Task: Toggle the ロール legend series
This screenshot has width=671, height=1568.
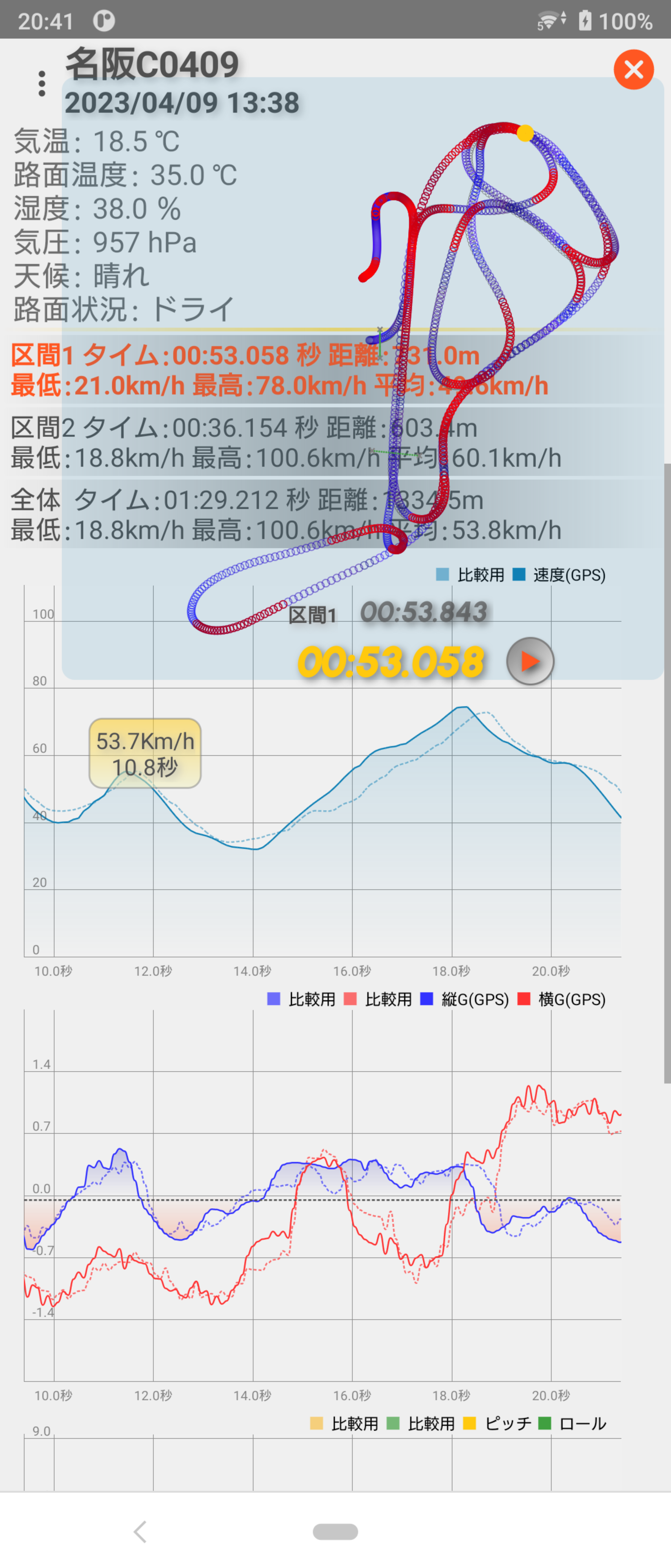Action: (x=573, y=1423)
